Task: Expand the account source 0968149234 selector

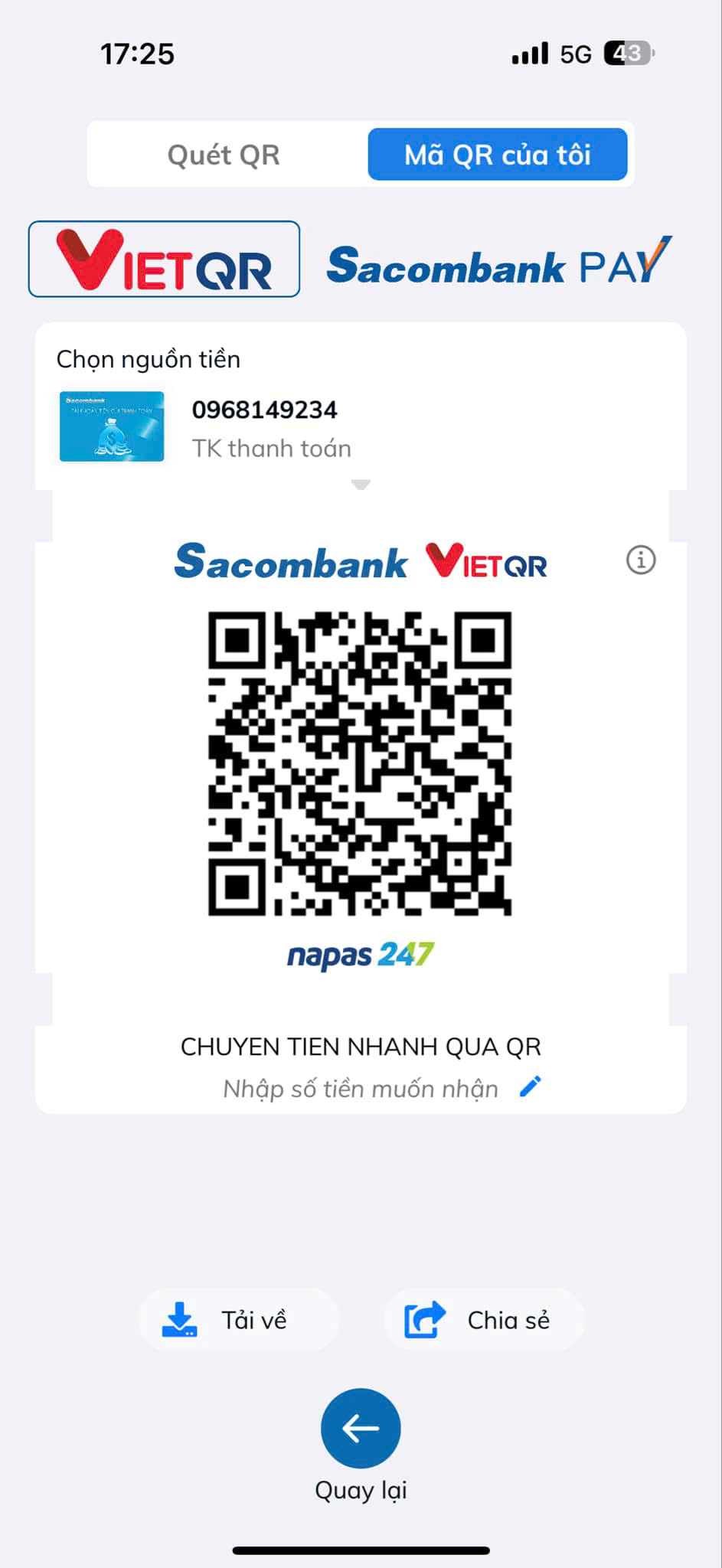Action: (361, 429)
